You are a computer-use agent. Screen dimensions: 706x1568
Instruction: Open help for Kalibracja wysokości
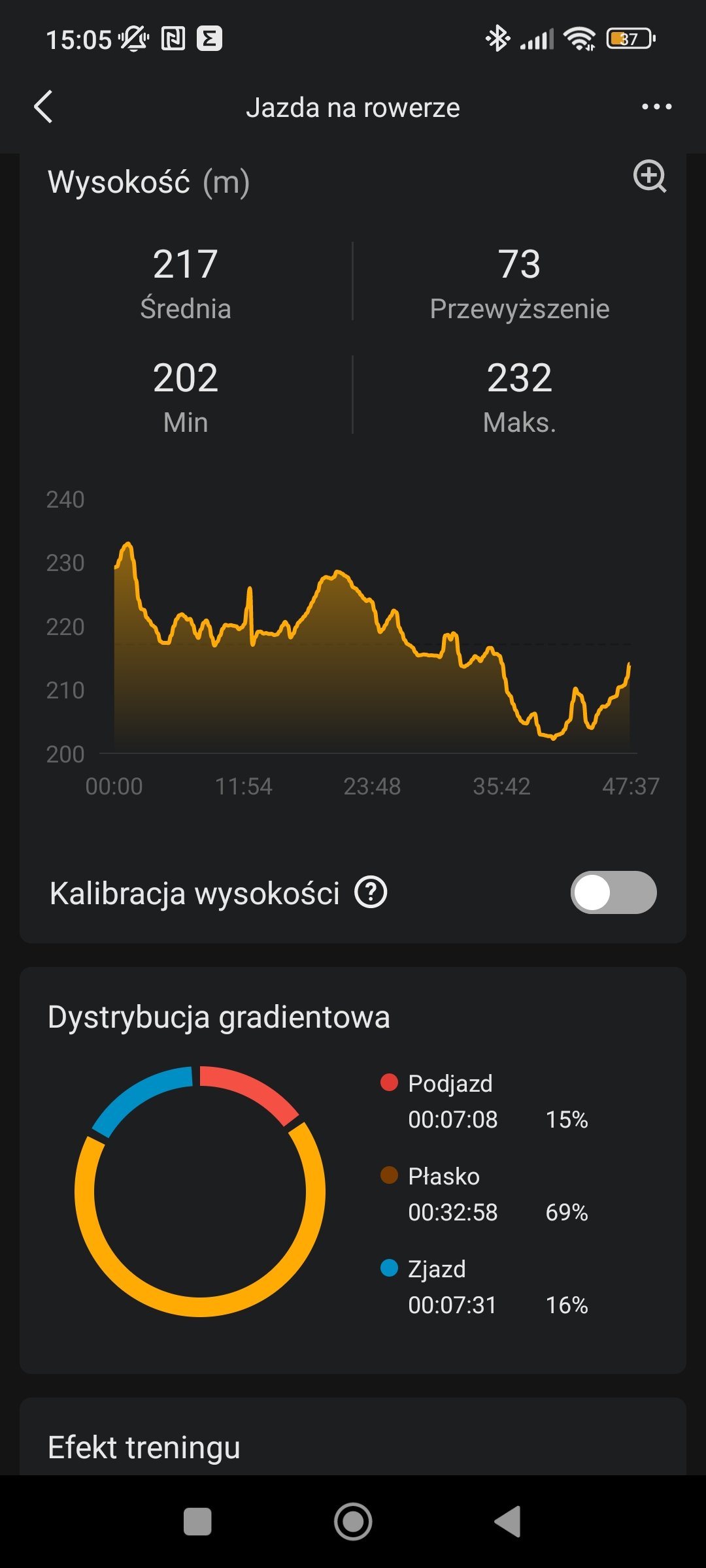click(x=371, y=892)
